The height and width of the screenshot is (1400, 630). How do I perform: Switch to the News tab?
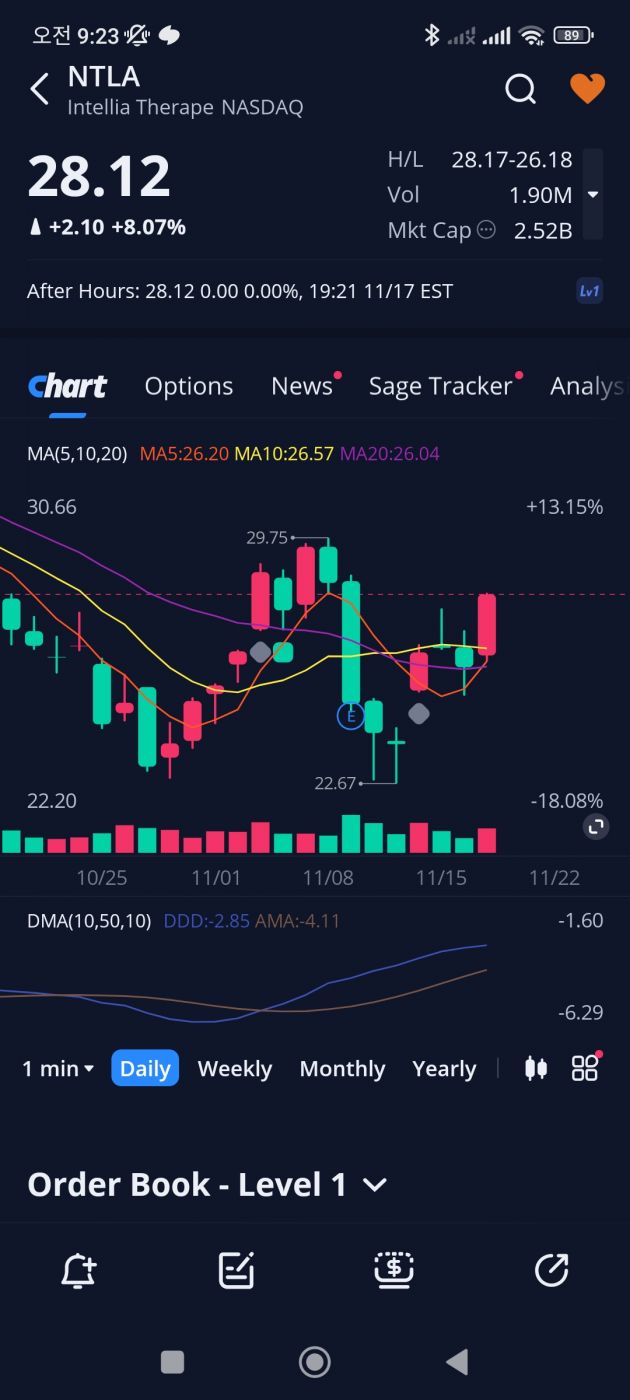coord(302,386)
